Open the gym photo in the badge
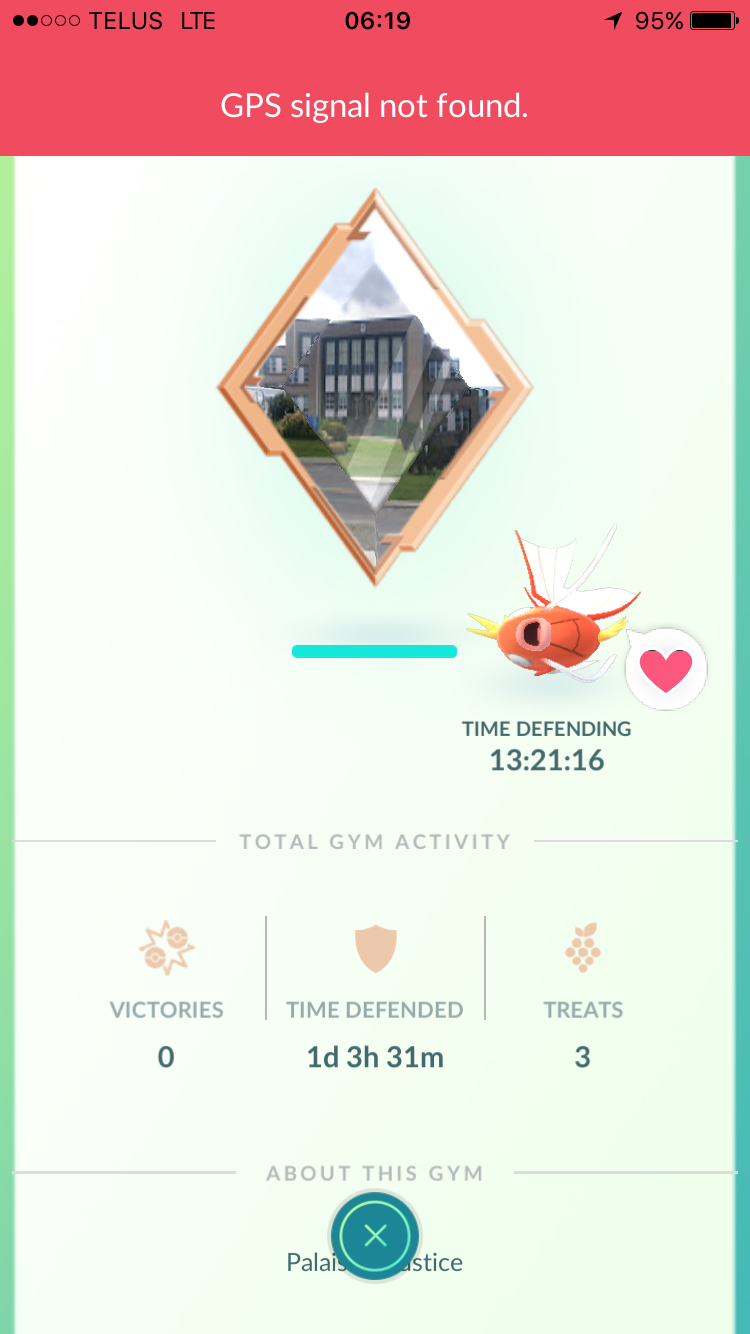 (375, 387)
